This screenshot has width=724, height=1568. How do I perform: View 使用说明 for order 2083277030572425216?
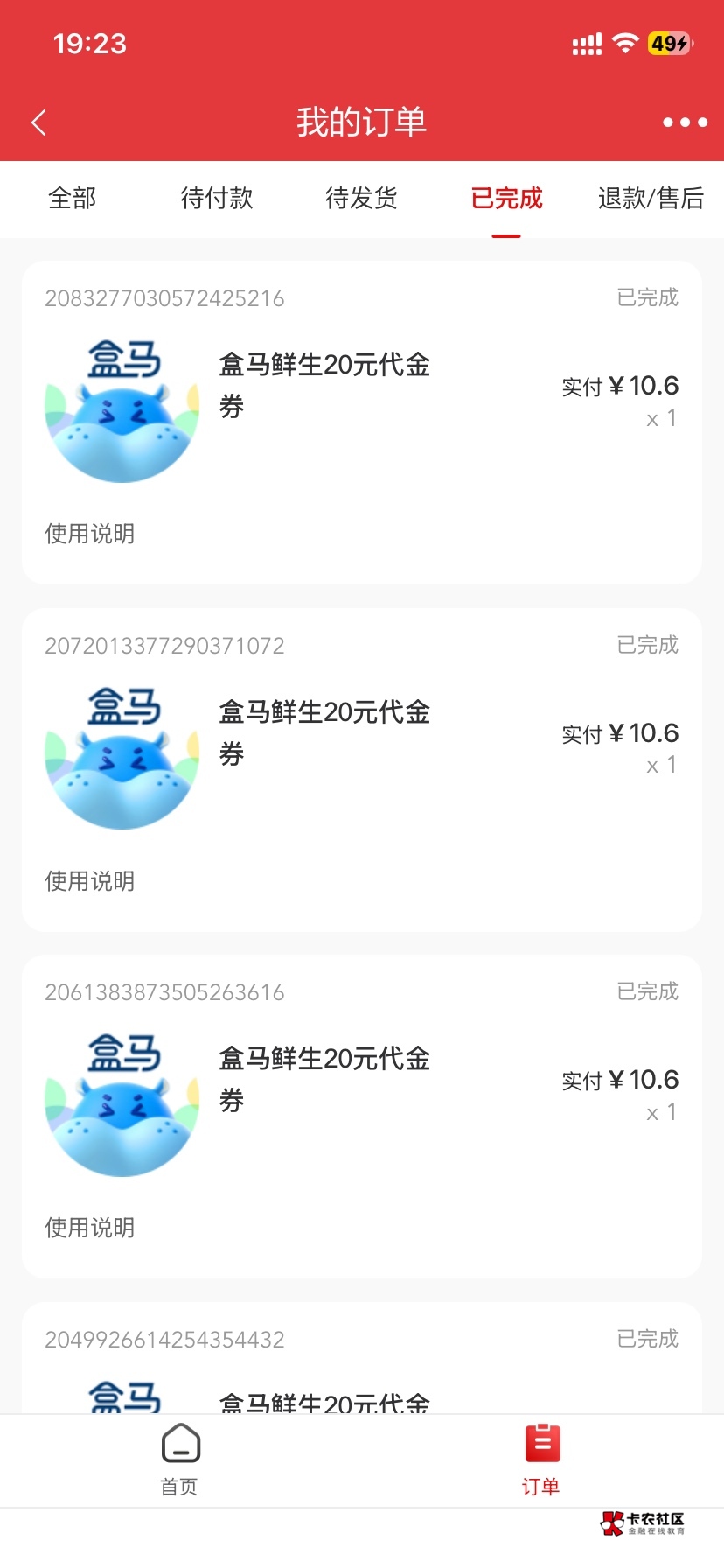coord(90,534)
